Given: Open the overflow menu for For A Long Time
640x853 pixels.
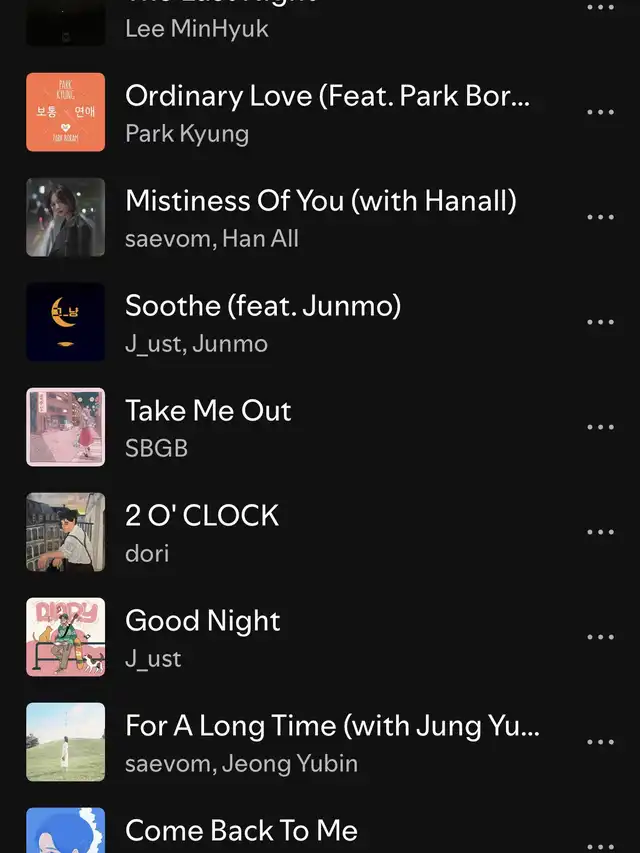Looking at the screenshot, I should (600, 743).
